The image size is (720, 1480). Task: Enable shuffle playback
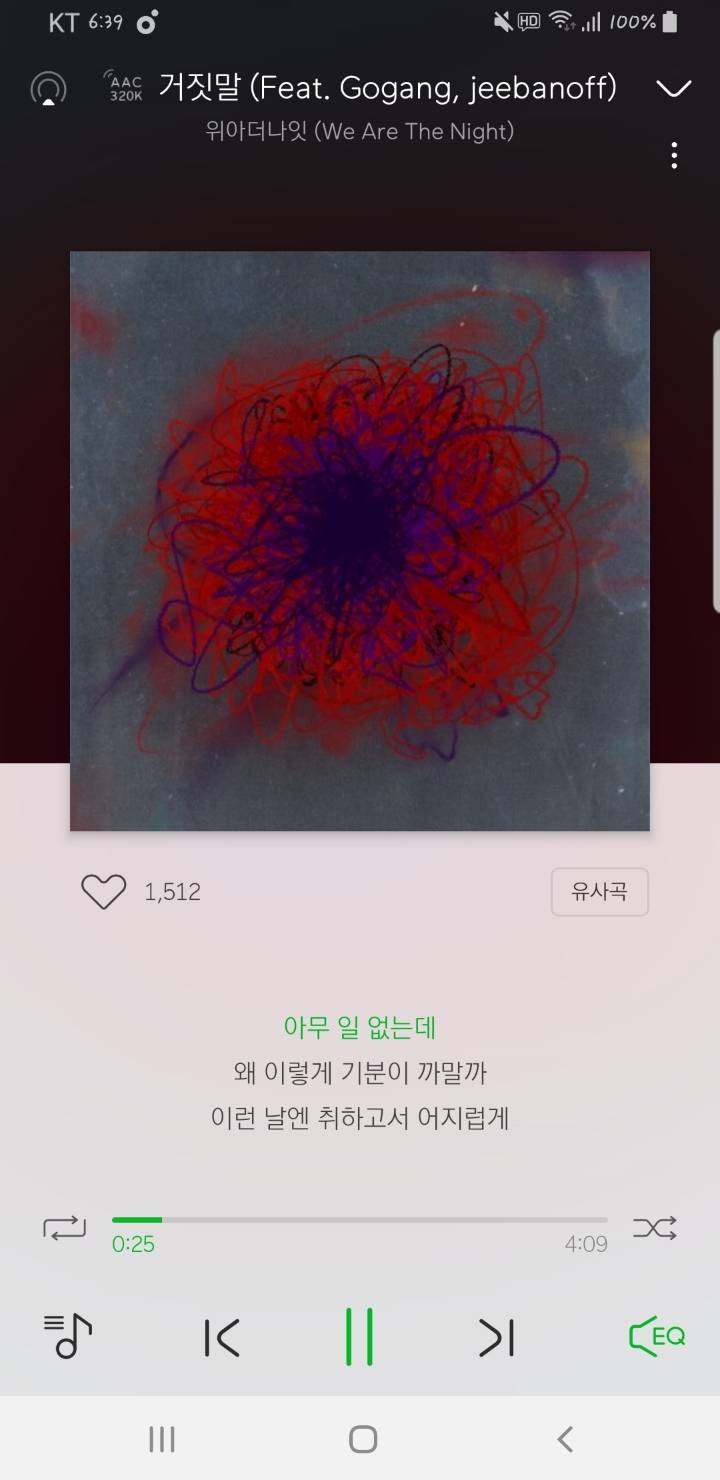pos(655,1227)
